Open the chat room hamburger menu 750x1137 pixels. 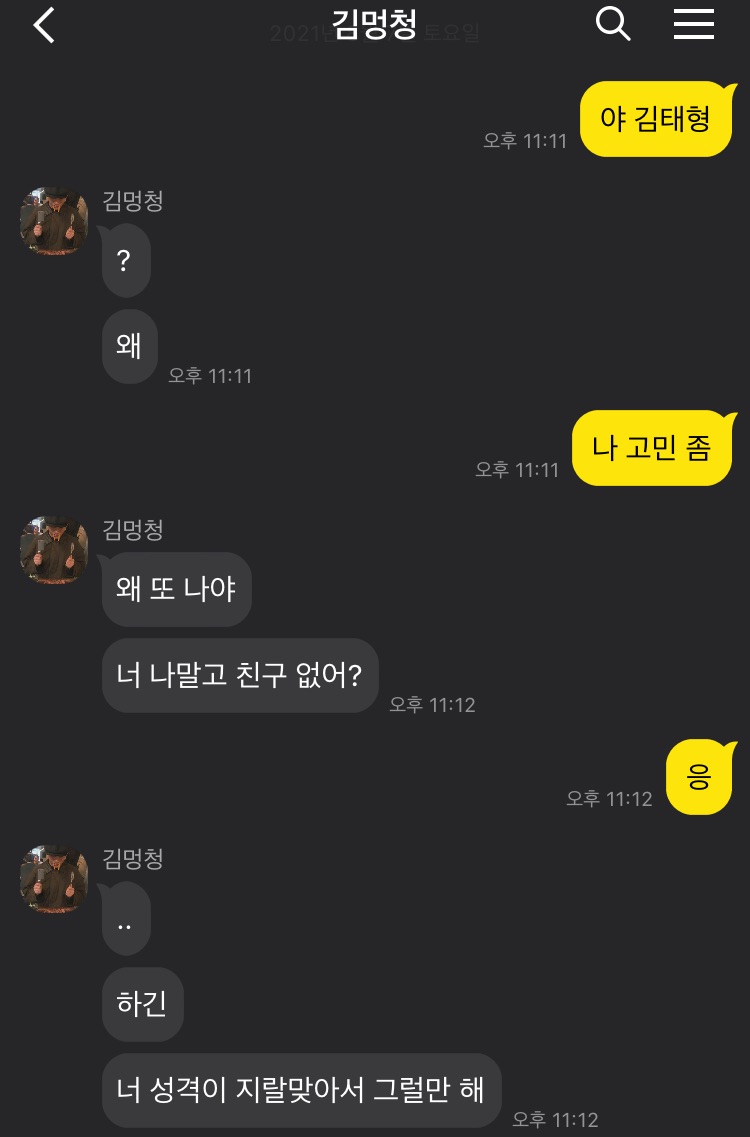point(693,24)
